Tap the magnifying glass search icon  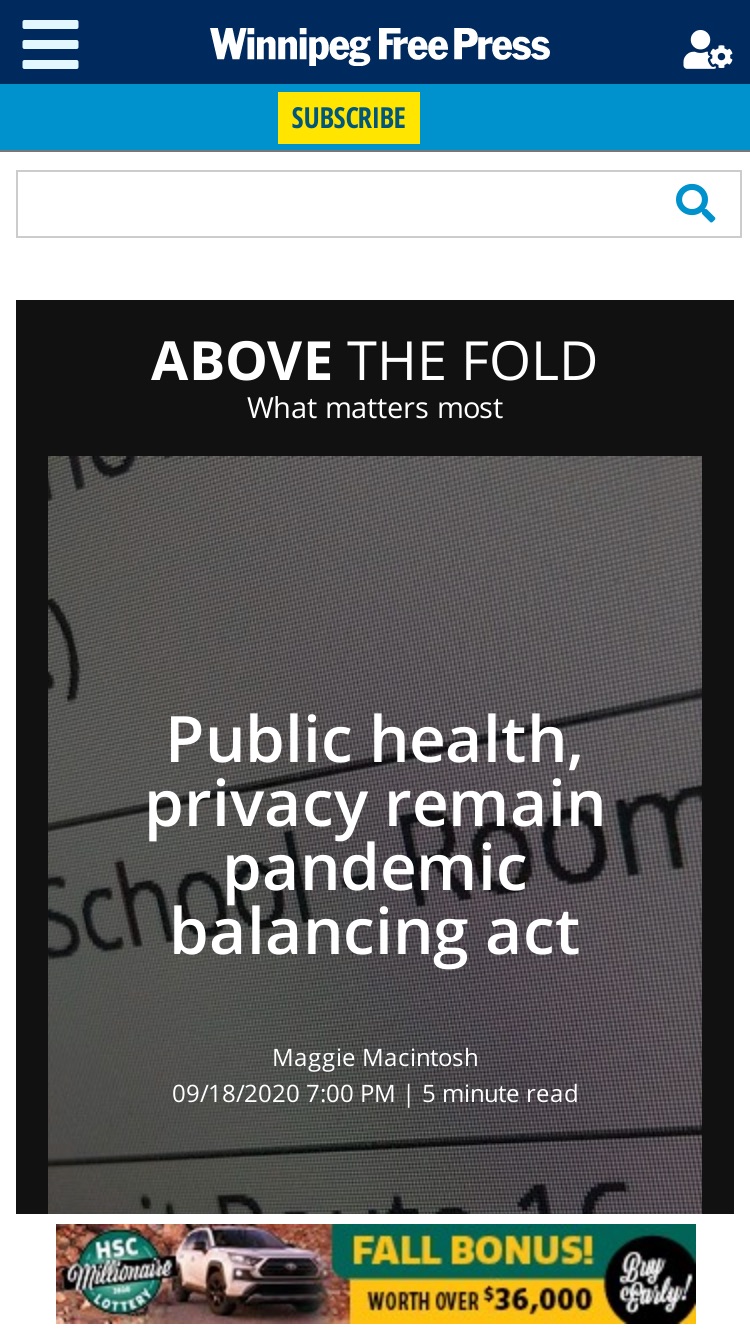pos(695,204)
